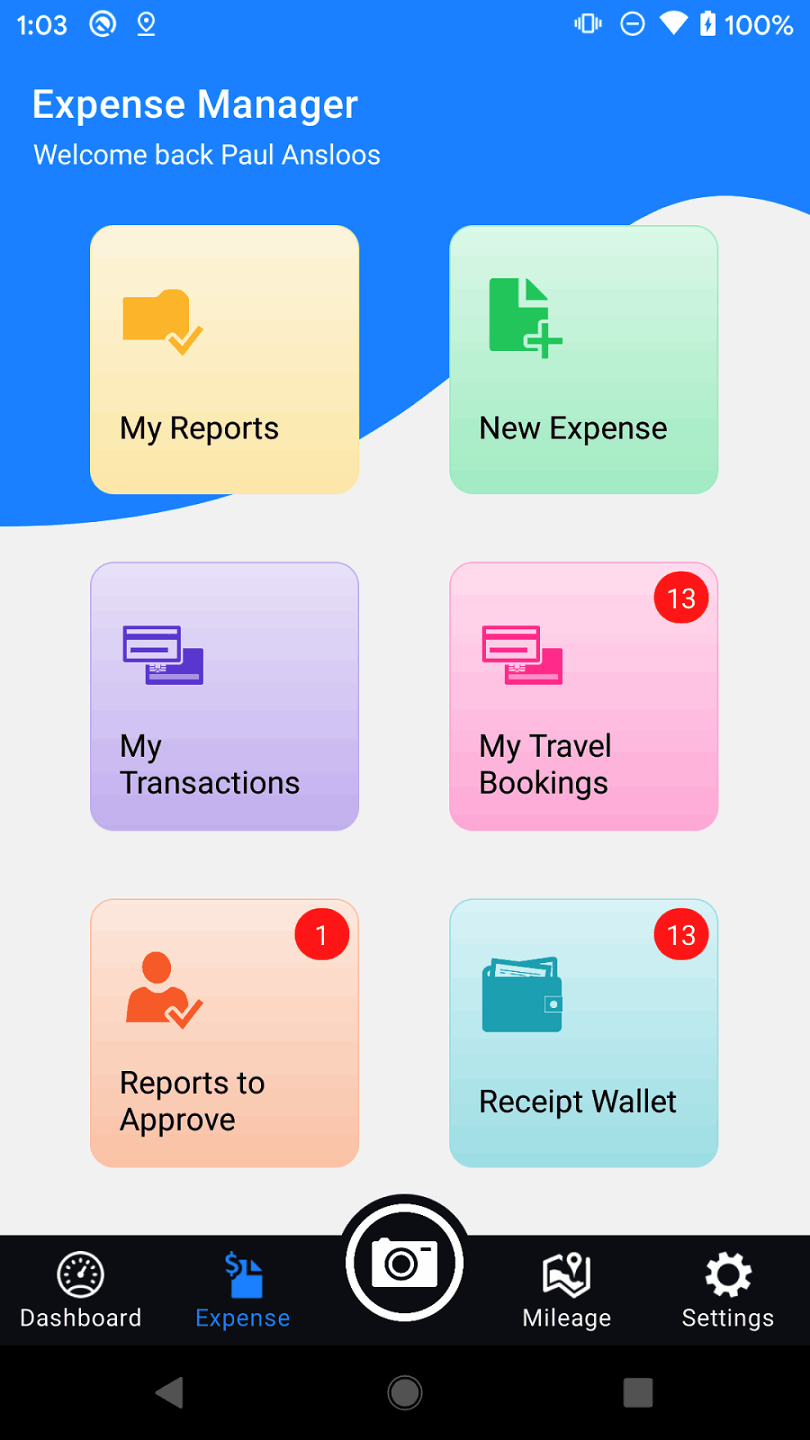Tap the notification badge on Reports to Approve

[x=322, y=934]
